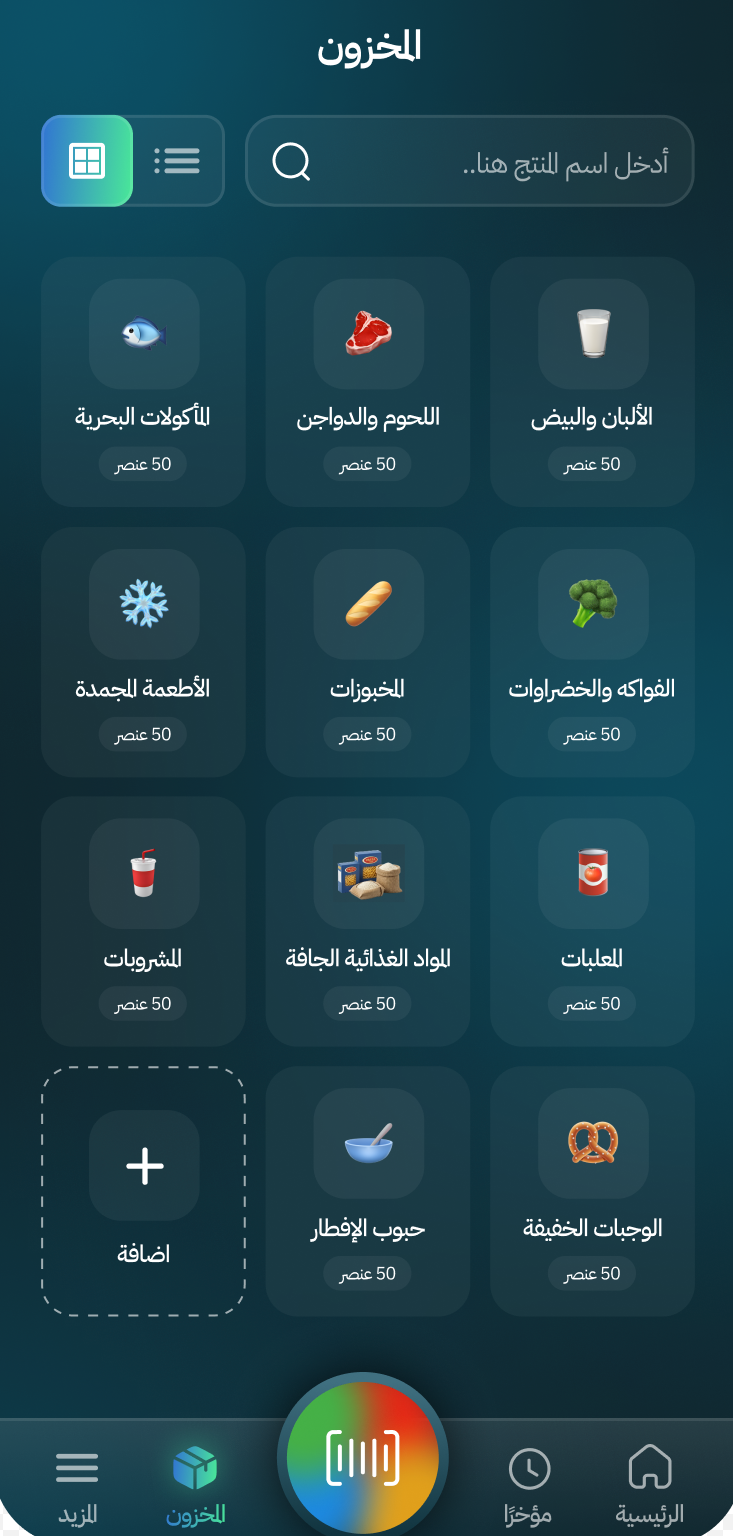Add a new category with اضافة

[x=143, y=1191]
